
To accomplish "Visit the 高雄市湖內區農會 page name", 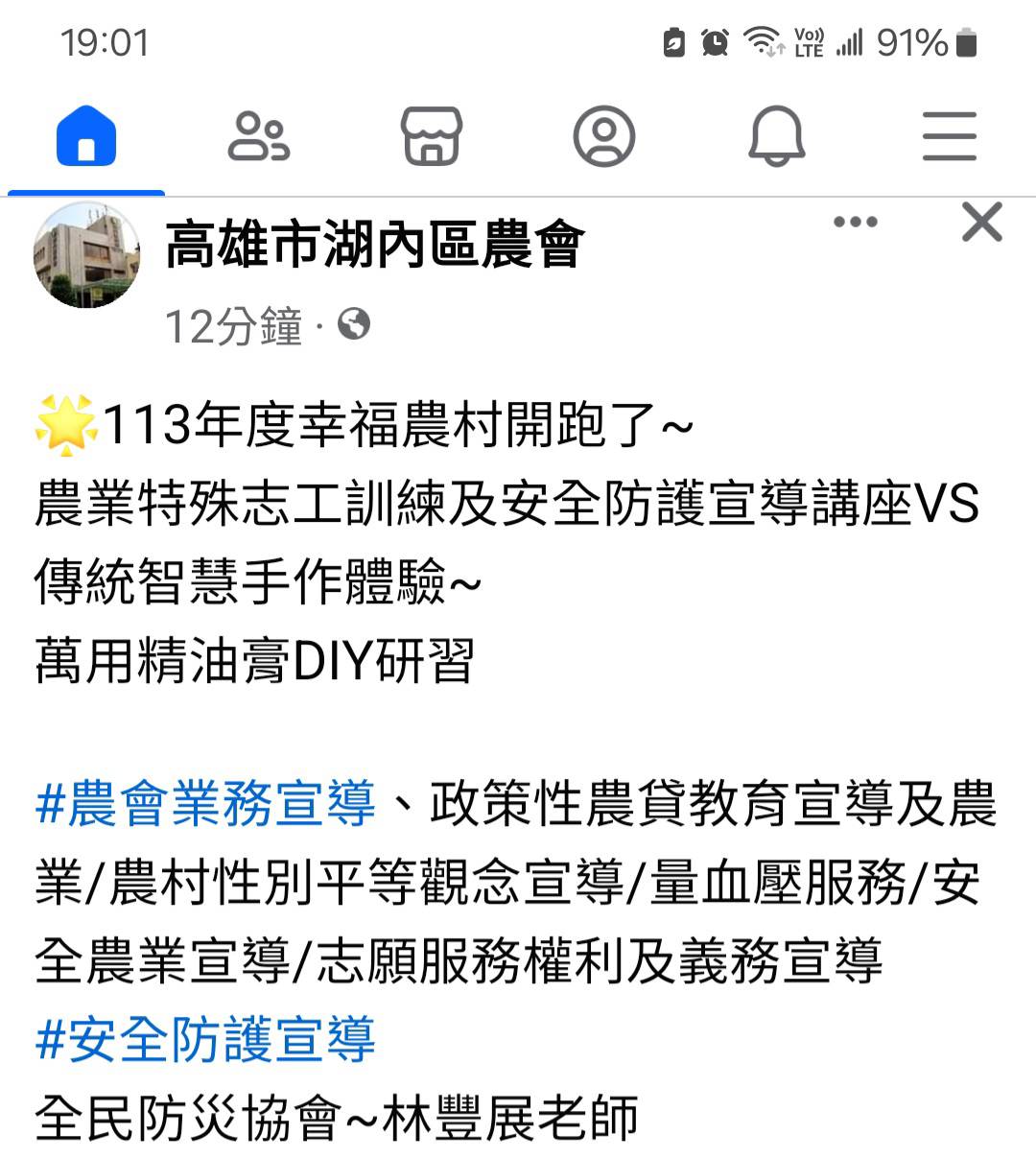I will (x=374, y=246).
